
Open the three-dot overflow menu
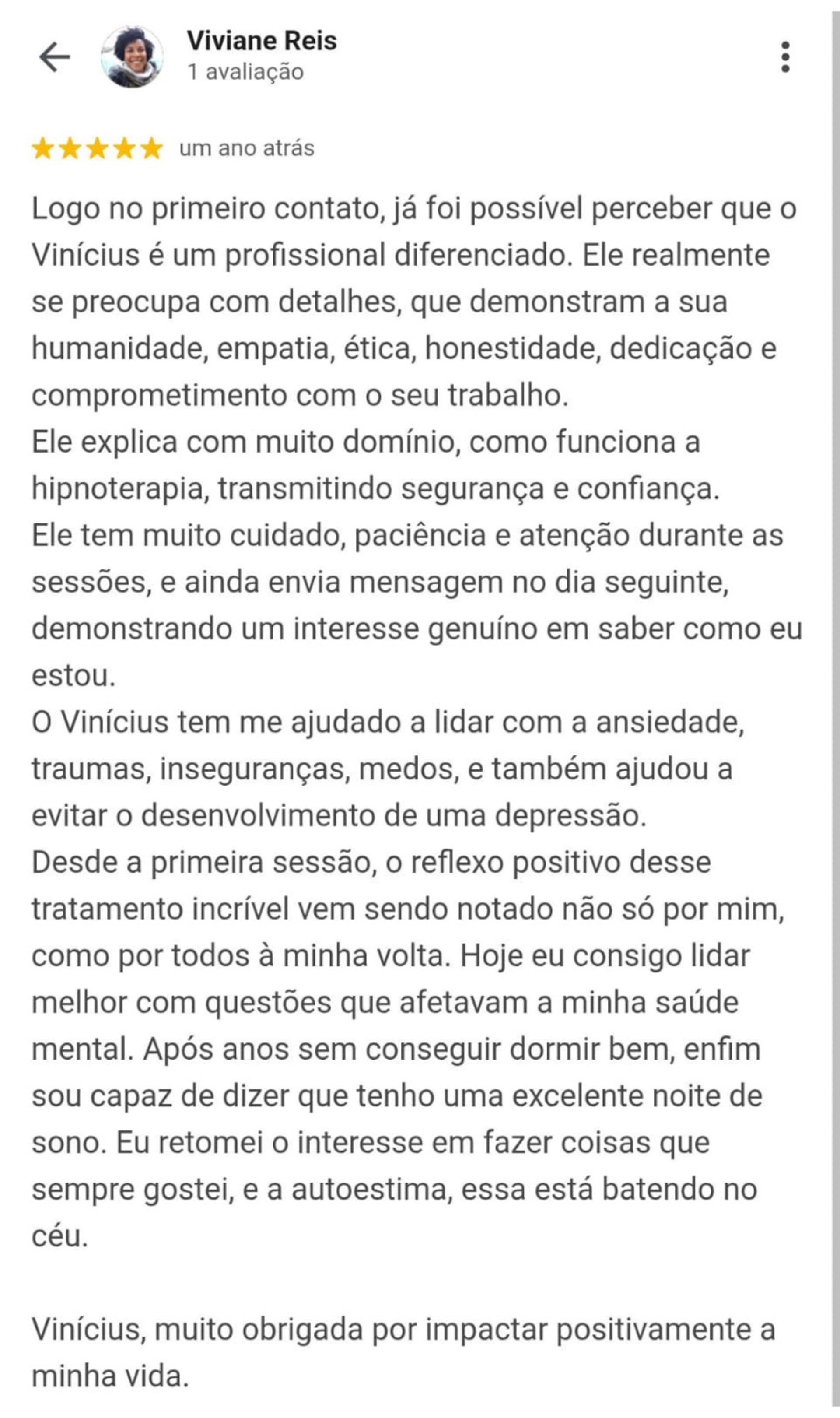pyautogui.click(x=784, y=57)
